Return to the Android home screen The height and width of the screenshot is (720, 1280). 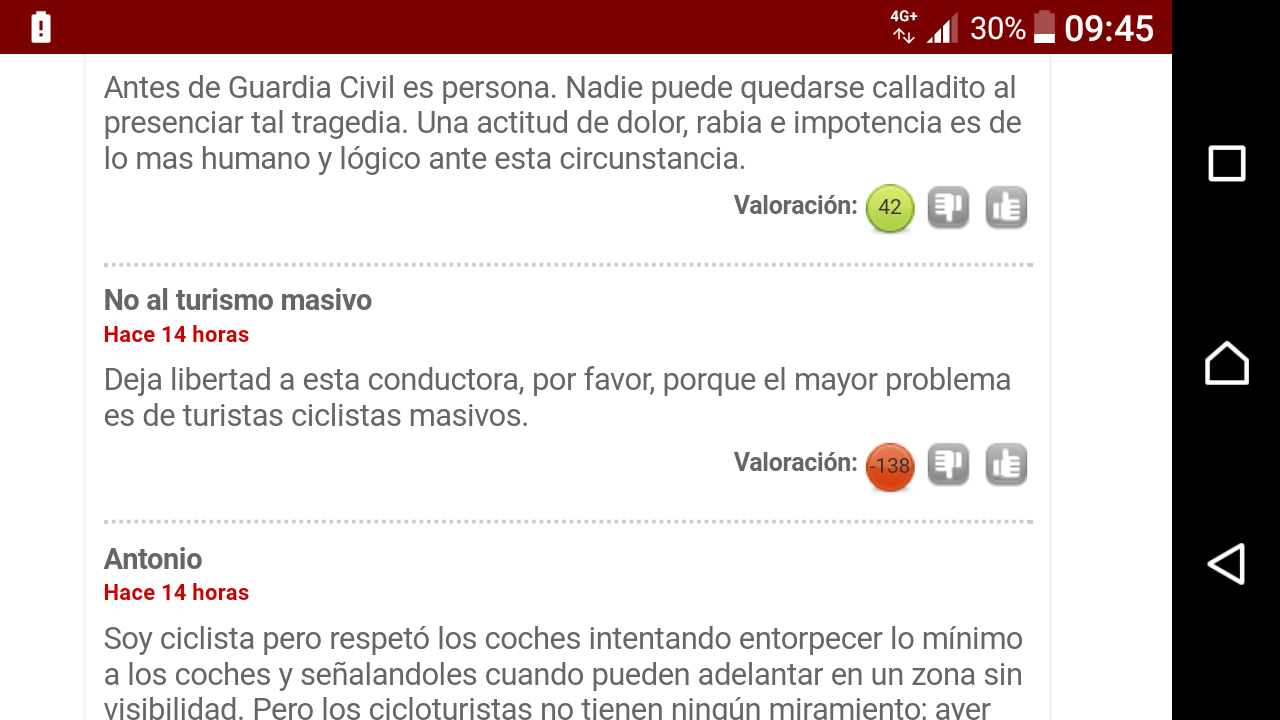tap(1226, 363)
